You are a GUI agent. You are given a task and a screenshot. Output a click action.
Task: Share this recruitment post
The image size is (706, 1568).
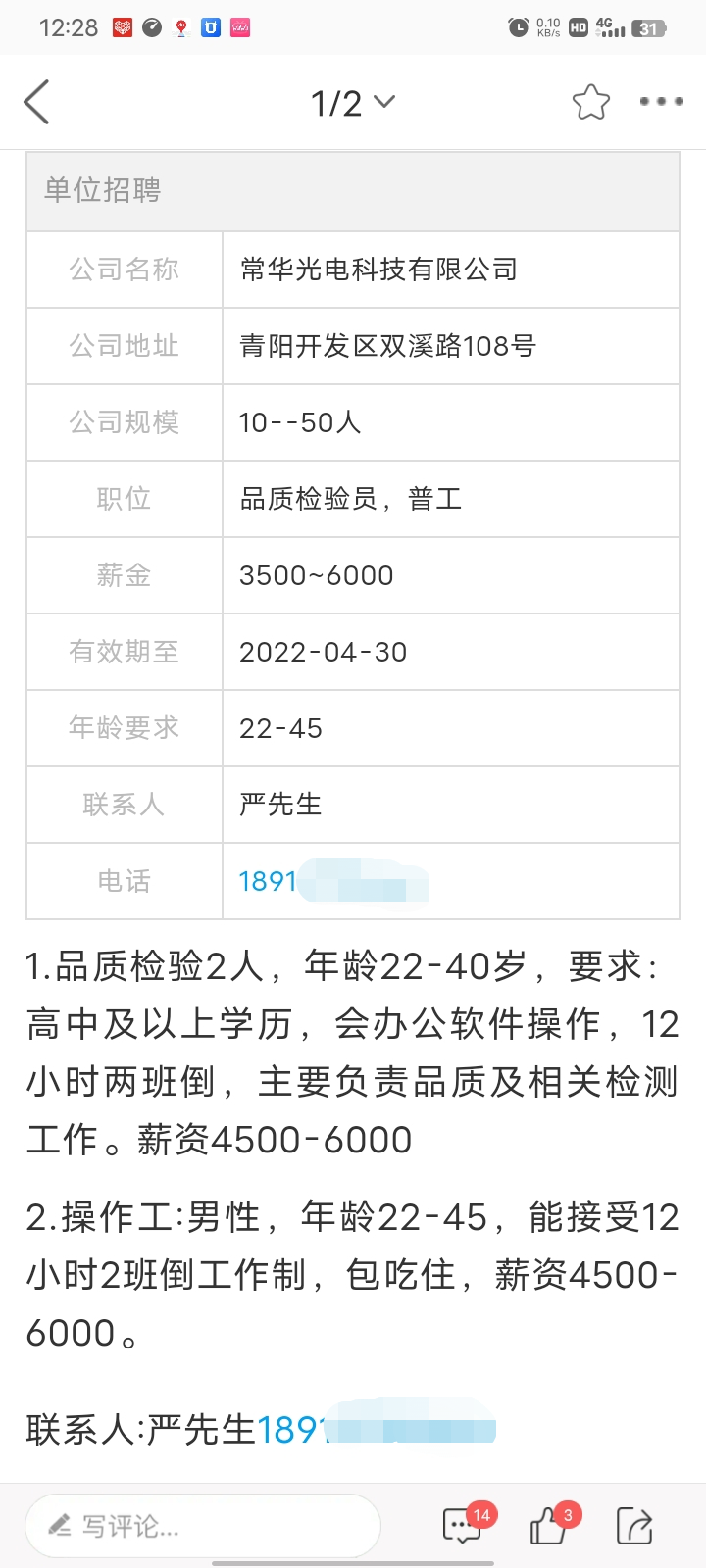pyautogui.click(x=634, y=1526)
